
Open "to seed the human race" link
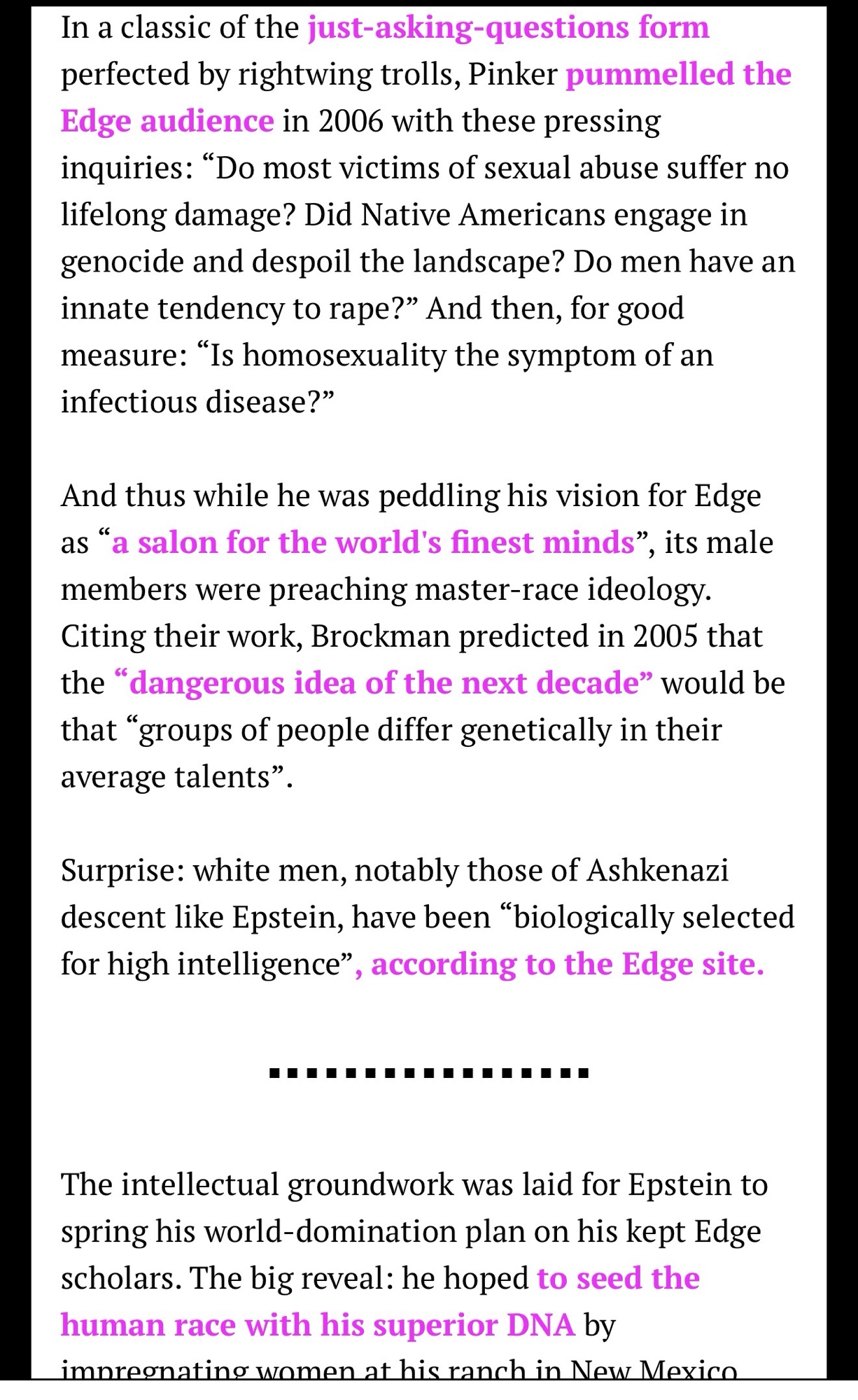617,1278
